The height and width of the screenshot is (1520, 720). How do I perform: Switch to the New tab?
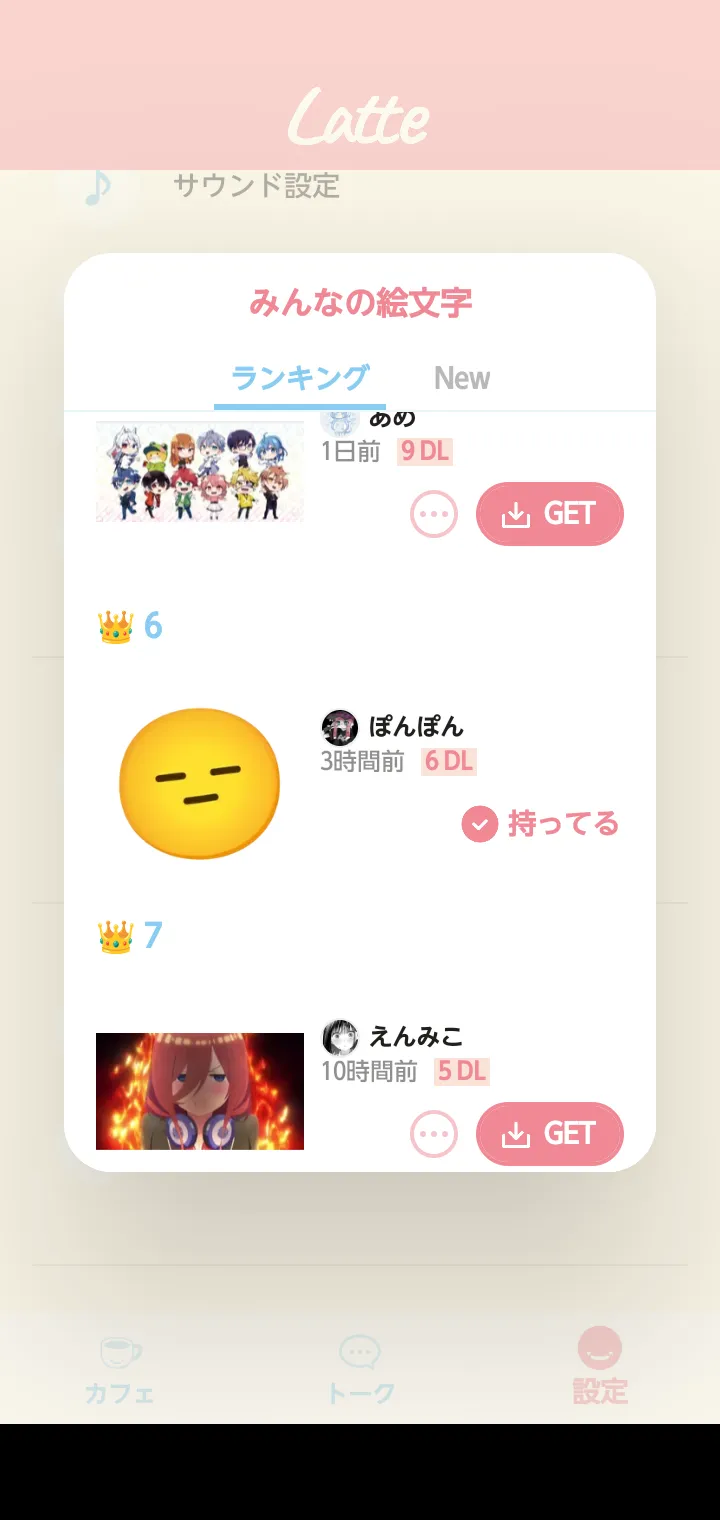coord(461,378)
